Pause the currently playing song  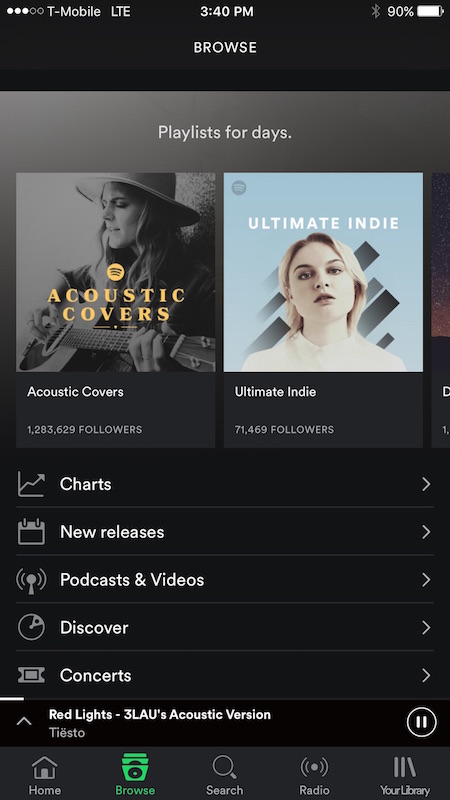click(x=421, y=722)
